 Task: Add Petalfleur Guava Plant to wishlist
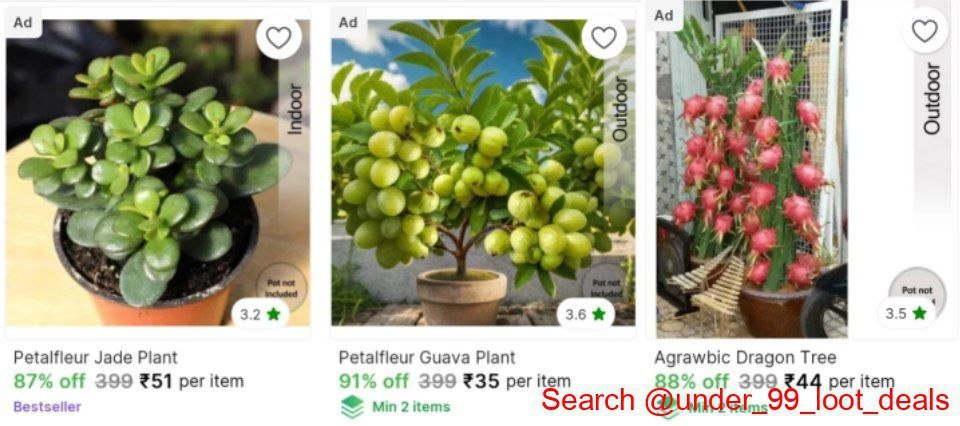(x=603, y=38)
